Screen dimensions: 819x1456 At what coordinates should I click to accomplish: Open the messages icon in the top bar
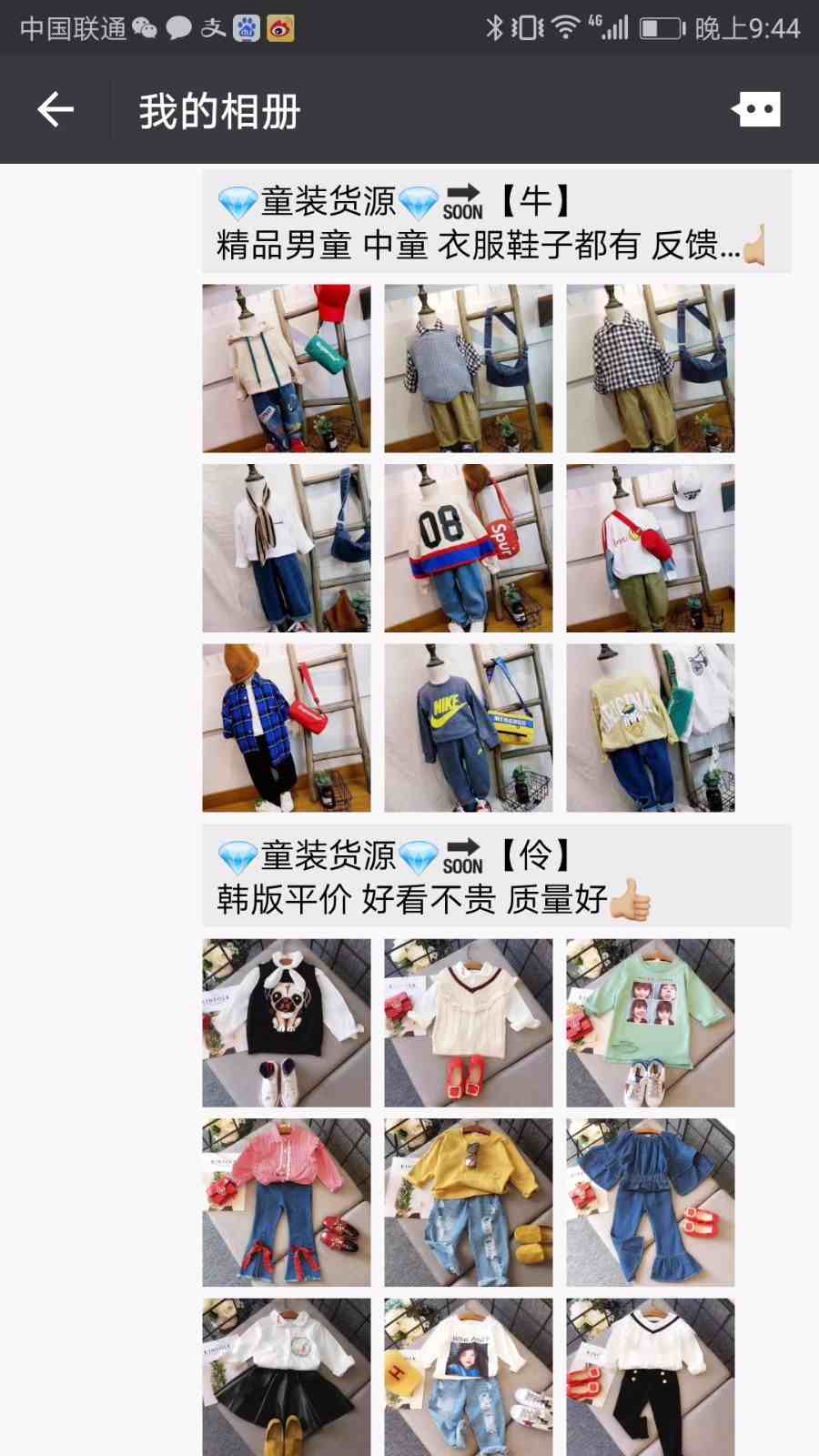tap(756, 110)
